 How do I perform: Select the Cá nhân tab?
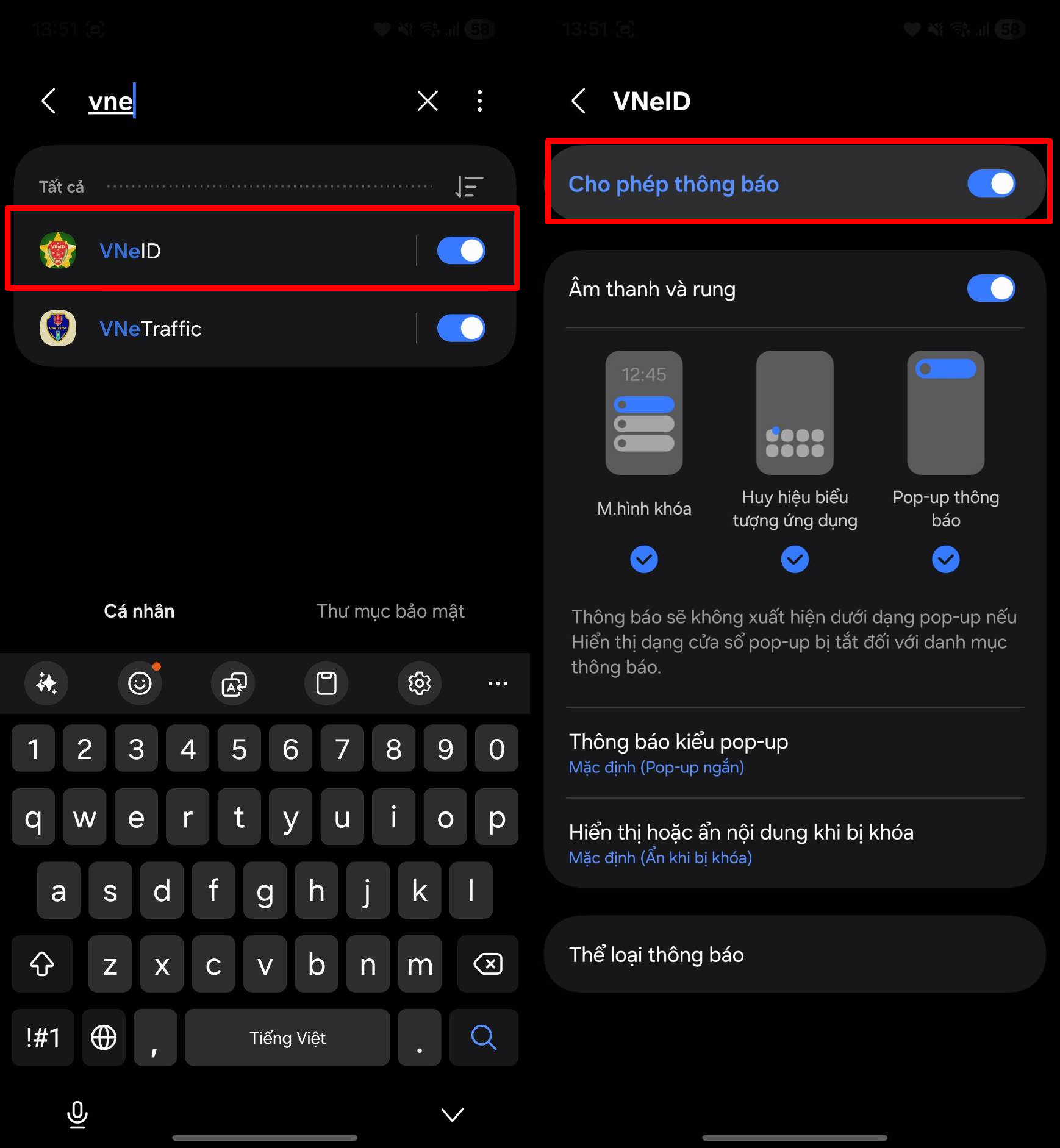coord(139,611)
